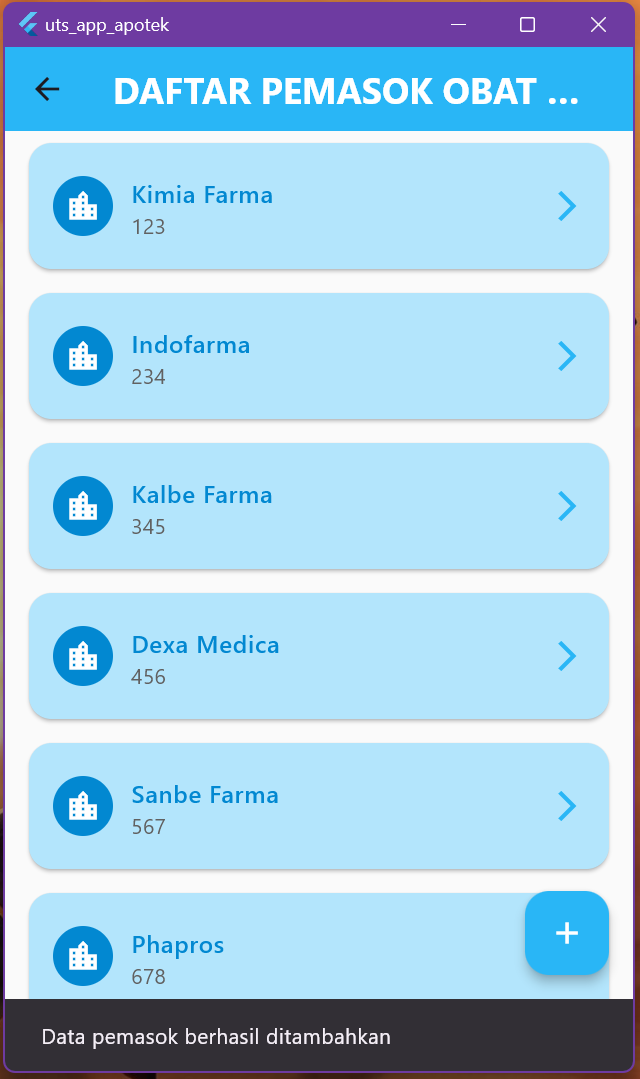Go back using the app bar arrow
This screenshot has height=1079, width=640.
(x=47, y=90)
